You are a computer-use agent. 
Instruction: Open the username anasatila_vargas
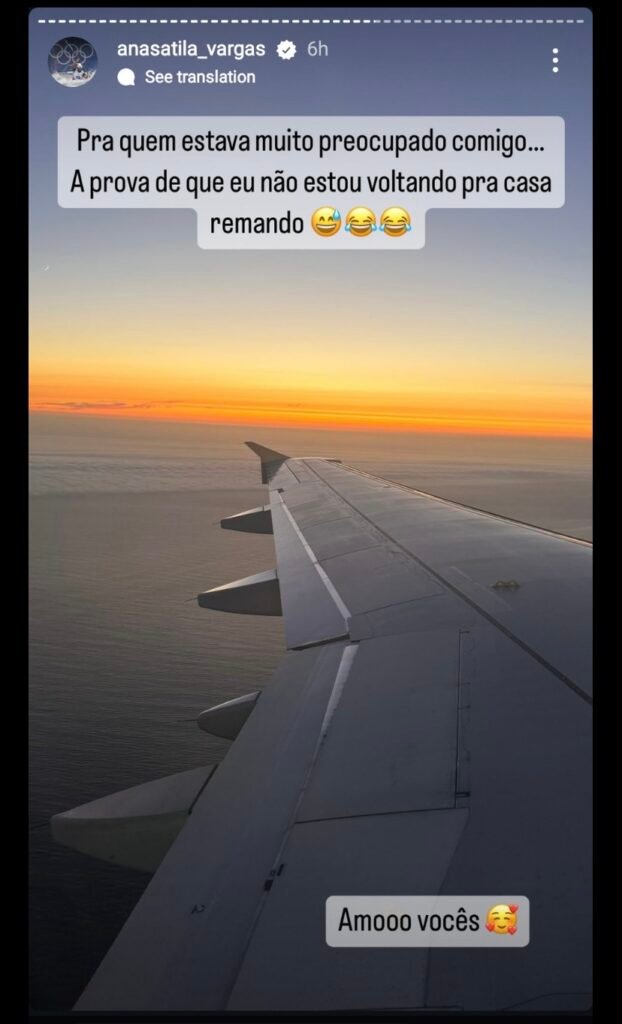pyautogui.click(x=193, y=49)
